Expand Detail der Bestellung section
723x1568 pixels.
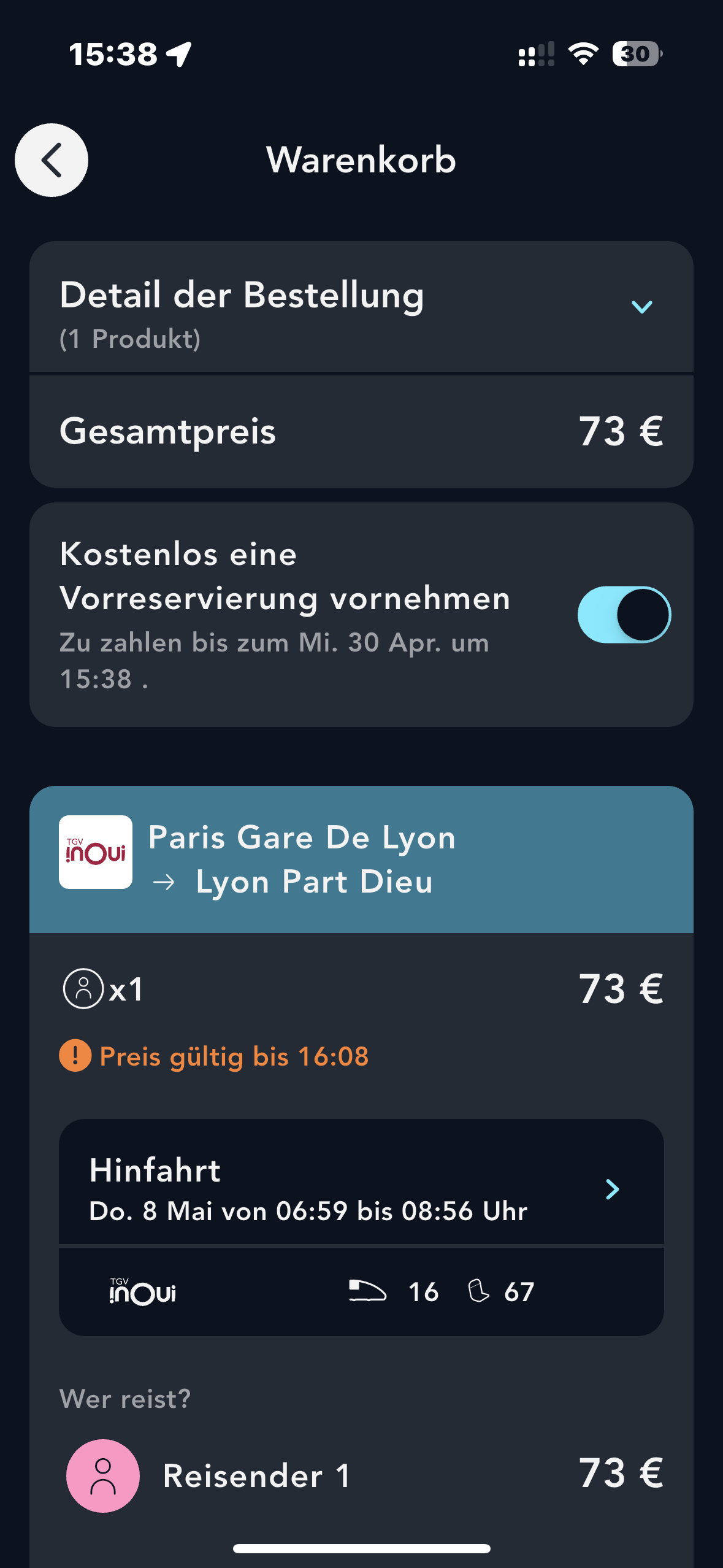[x=641, y=307]
